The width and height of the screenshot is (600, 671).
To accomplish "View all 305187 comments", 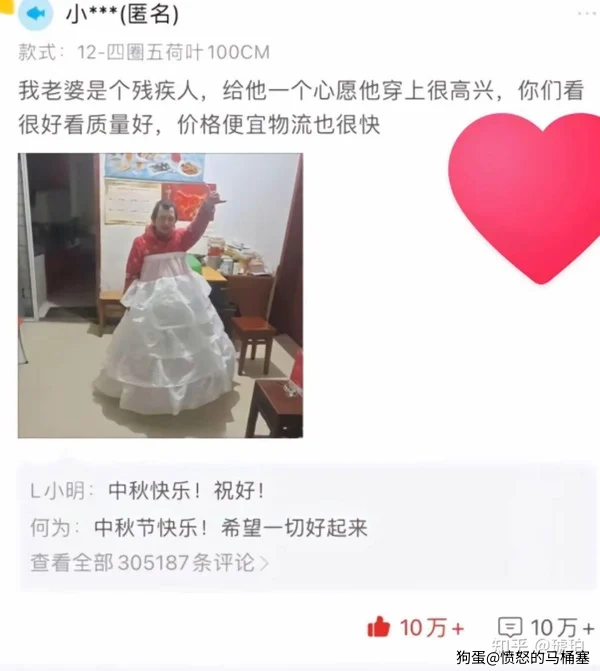I will coord(150,563).
